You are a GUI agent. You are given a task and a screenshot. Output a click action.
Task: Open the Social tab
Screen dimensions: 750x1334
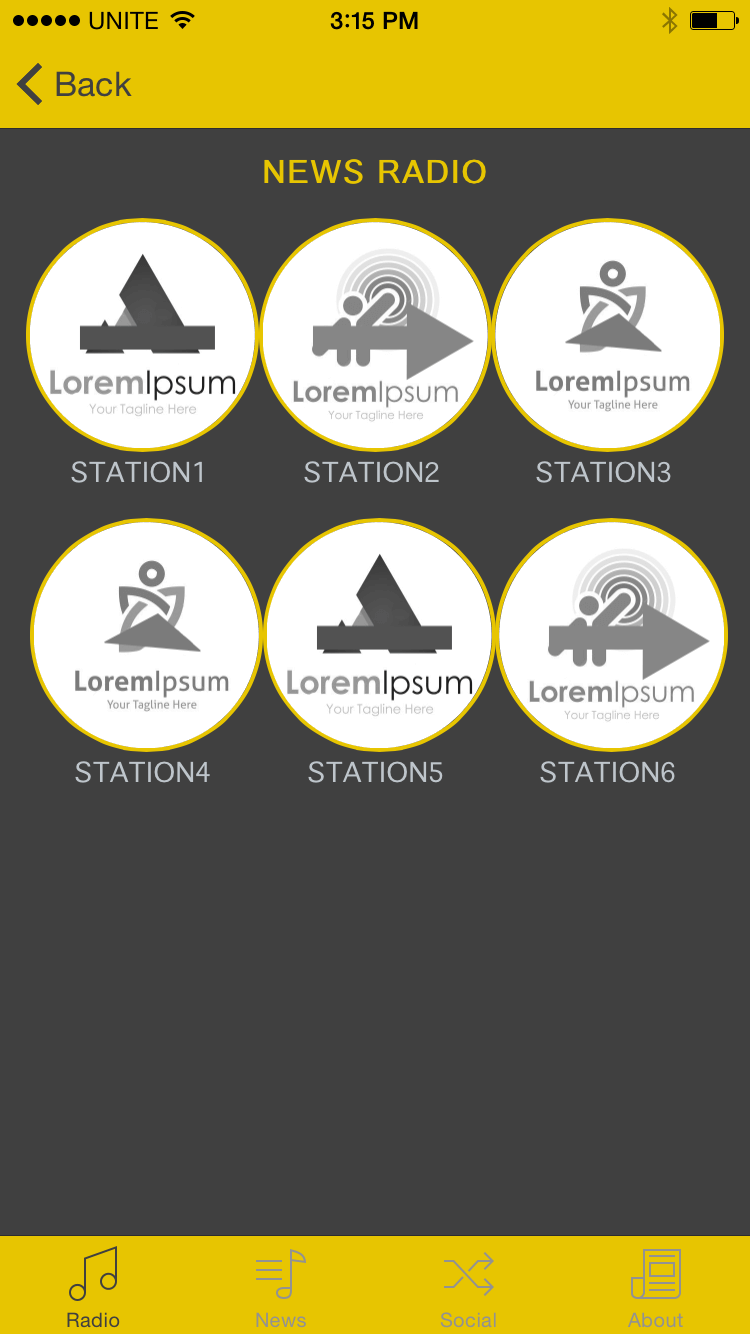[468, 1287]
